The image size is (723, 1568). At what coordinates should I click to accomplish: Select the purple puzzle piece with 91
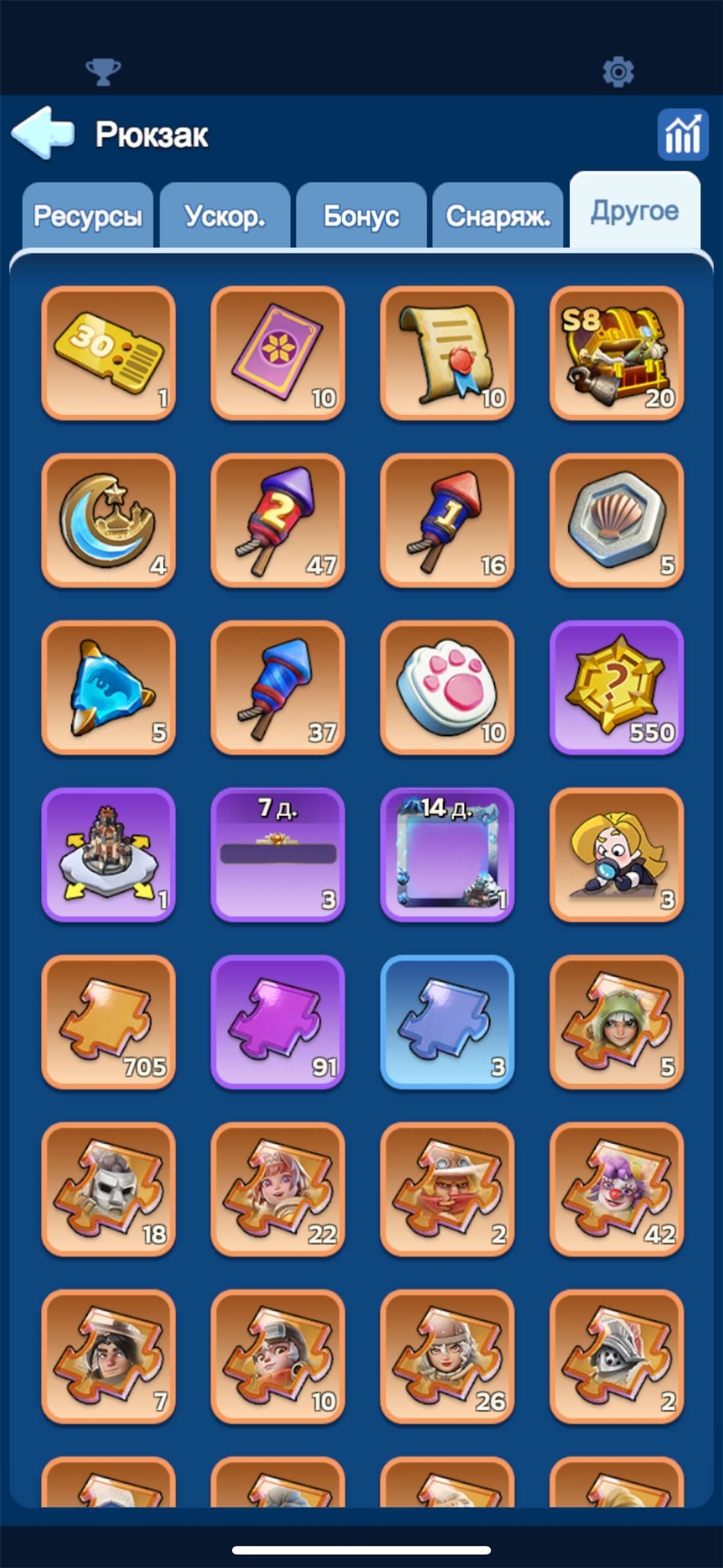278,1022
